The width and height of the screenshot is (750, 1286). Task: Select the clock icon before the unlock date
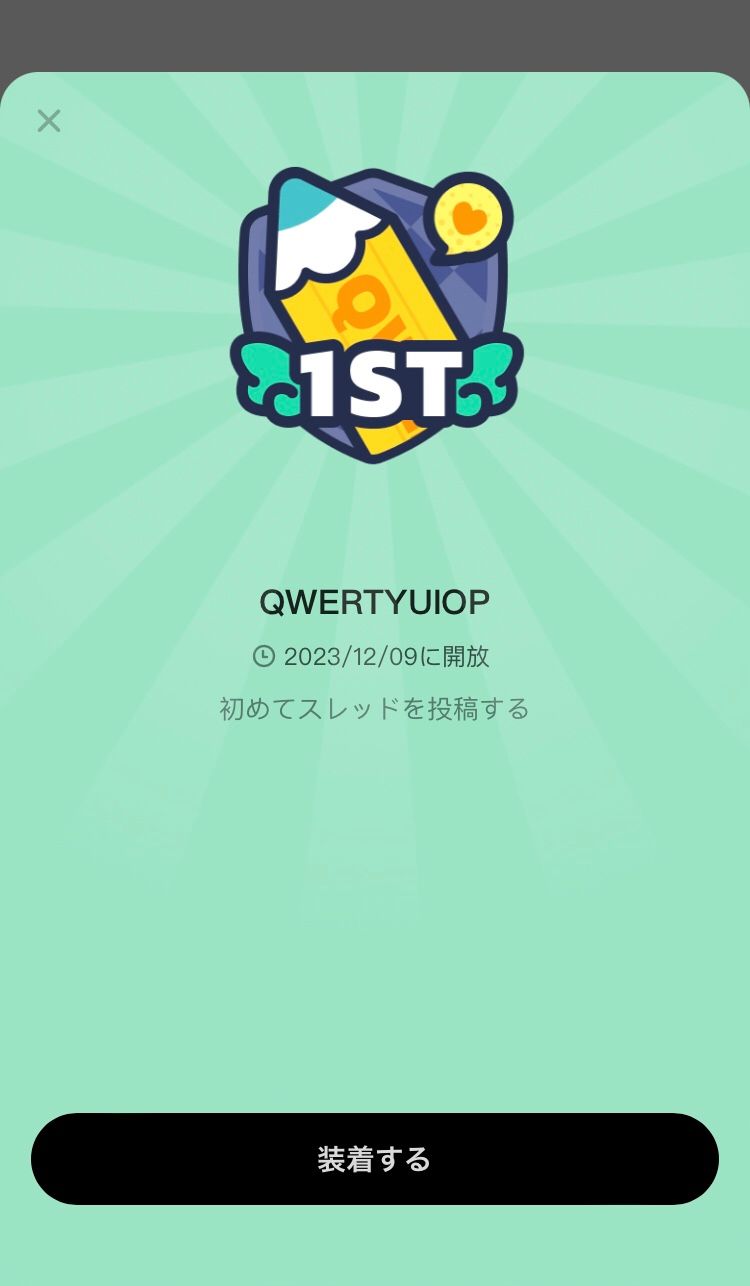point(262,657)
